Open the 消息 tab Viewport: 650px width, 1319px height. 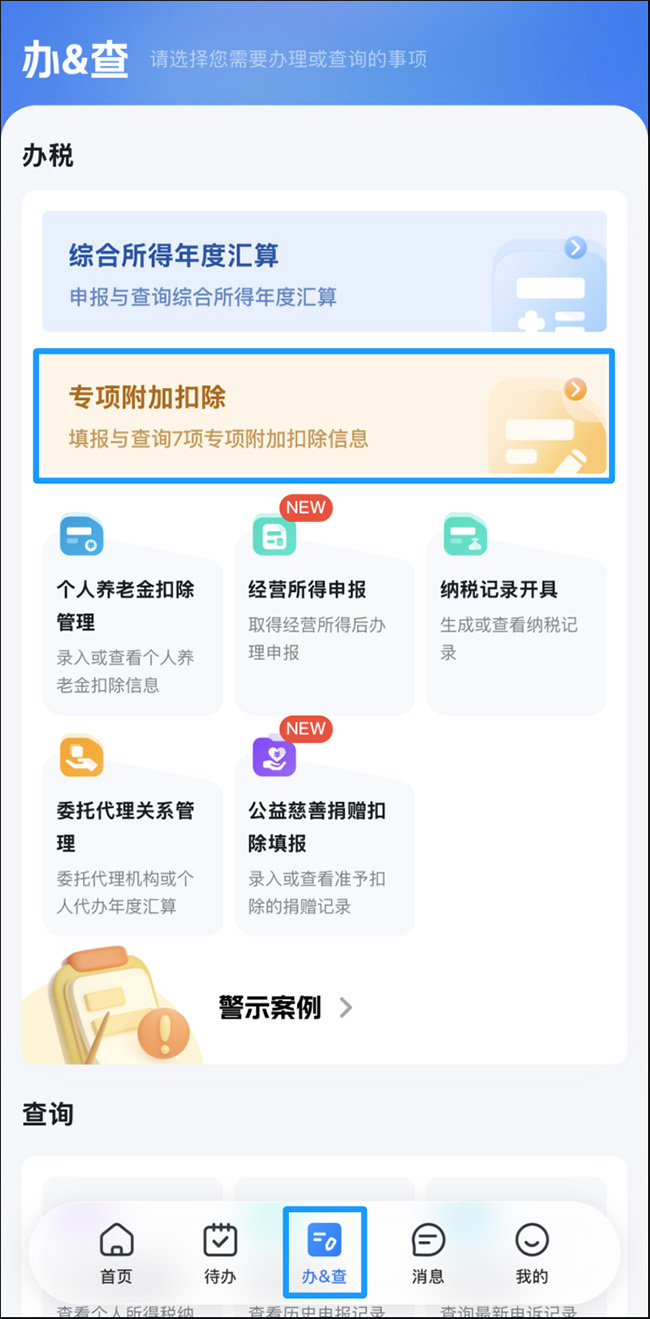click(x=428, y=1253)
